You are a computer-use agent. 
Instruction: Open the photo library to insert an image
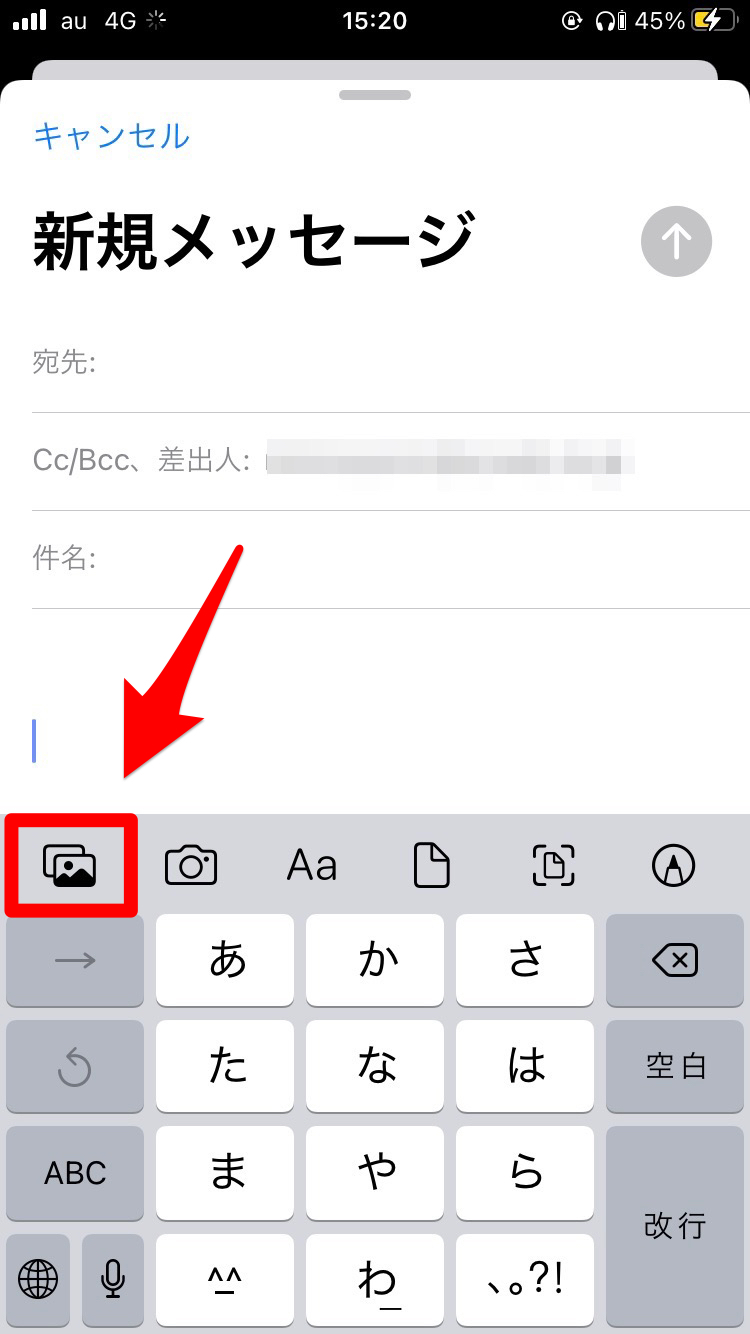(70, 865)
